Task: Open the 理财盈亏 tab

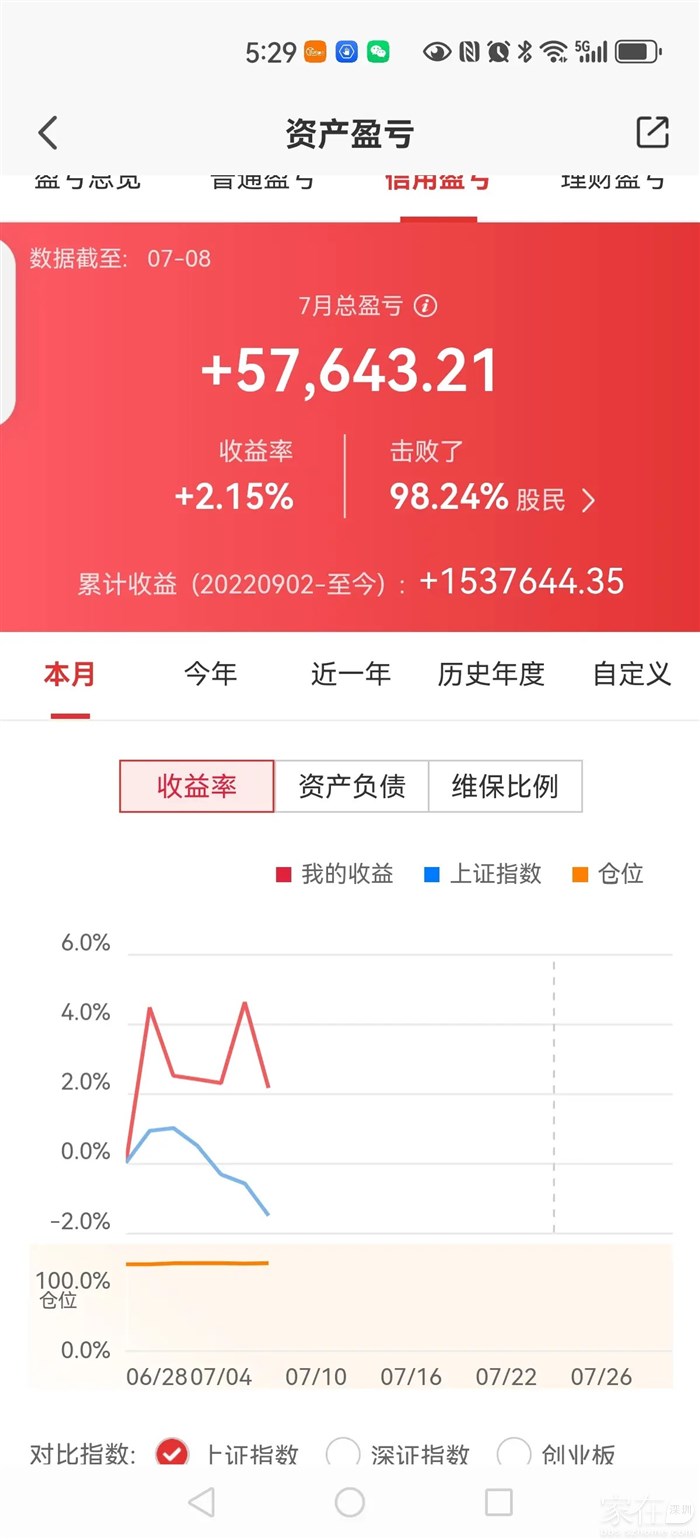Action: (x=612, y=182)
